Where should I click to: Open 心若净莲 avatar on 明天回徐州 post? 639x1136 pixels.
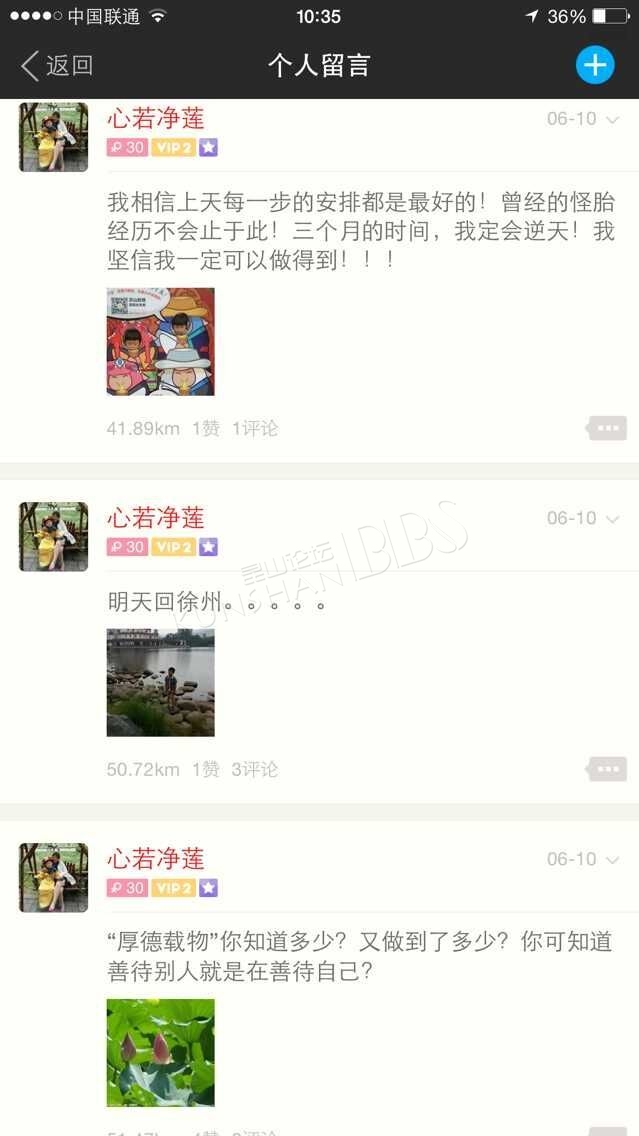54,536
